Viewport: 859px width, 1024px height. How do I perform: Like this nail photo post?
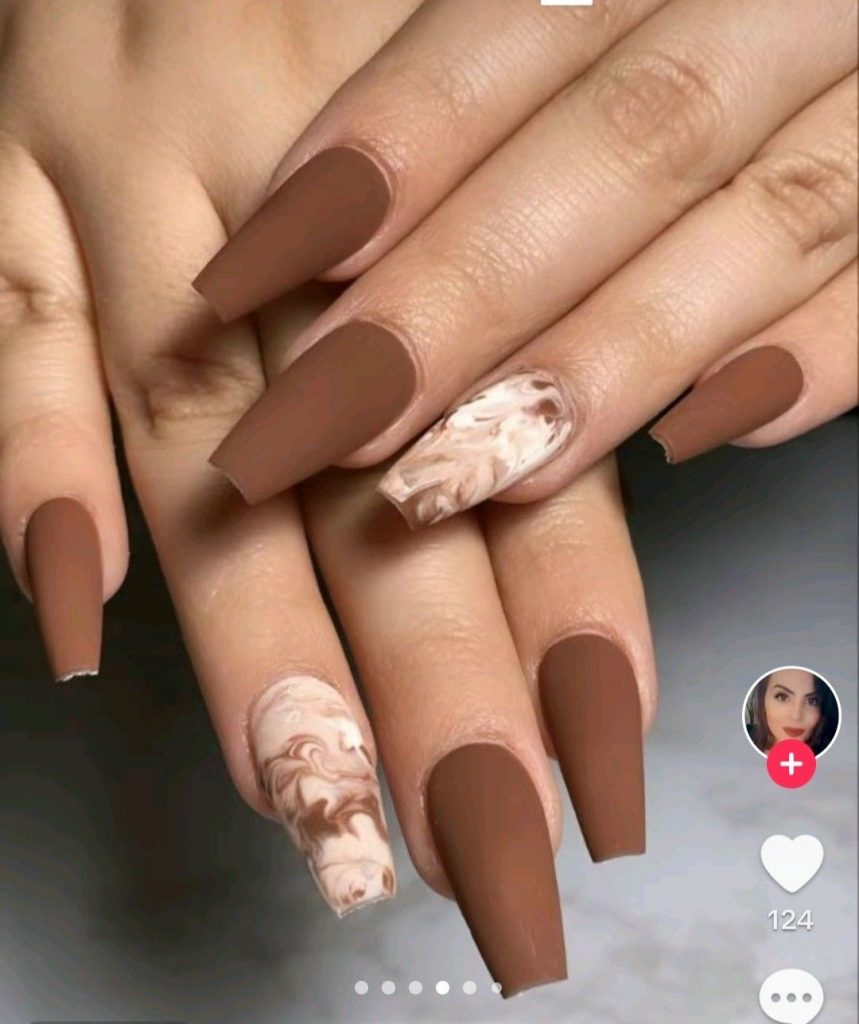791,862
